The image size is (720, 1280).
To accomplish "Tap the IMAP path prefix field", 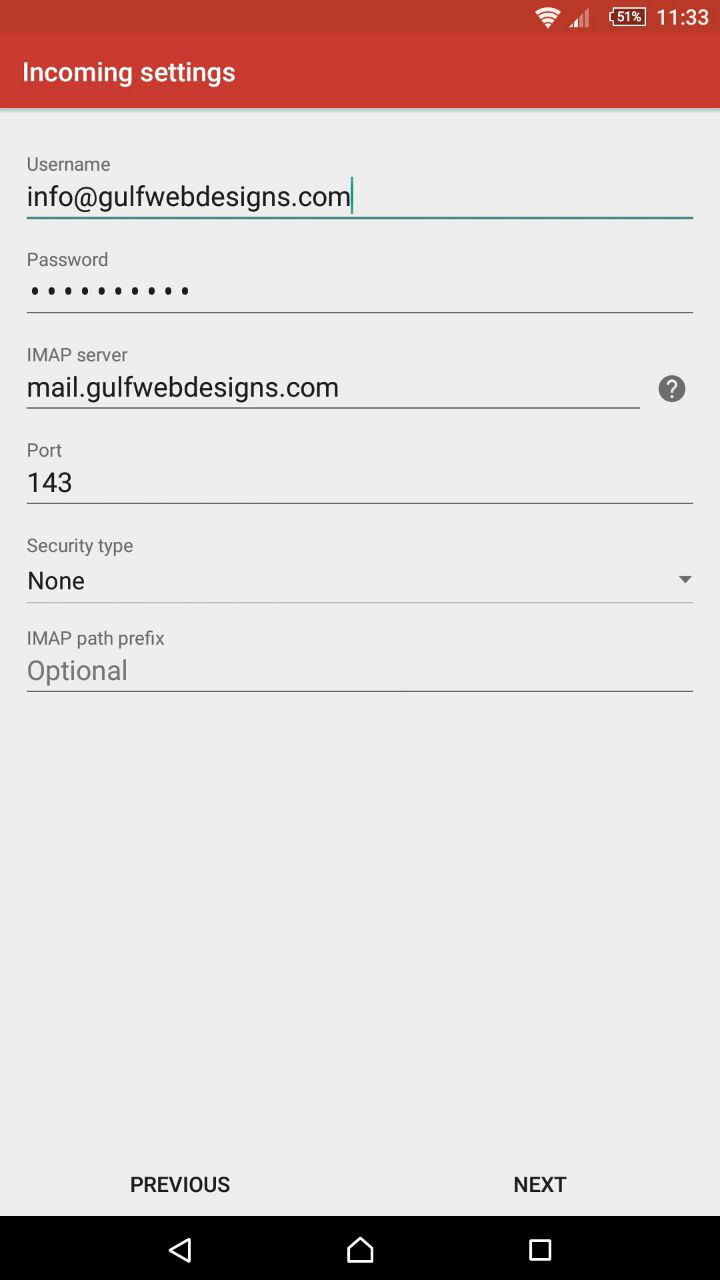I will [x=360, y=670].
